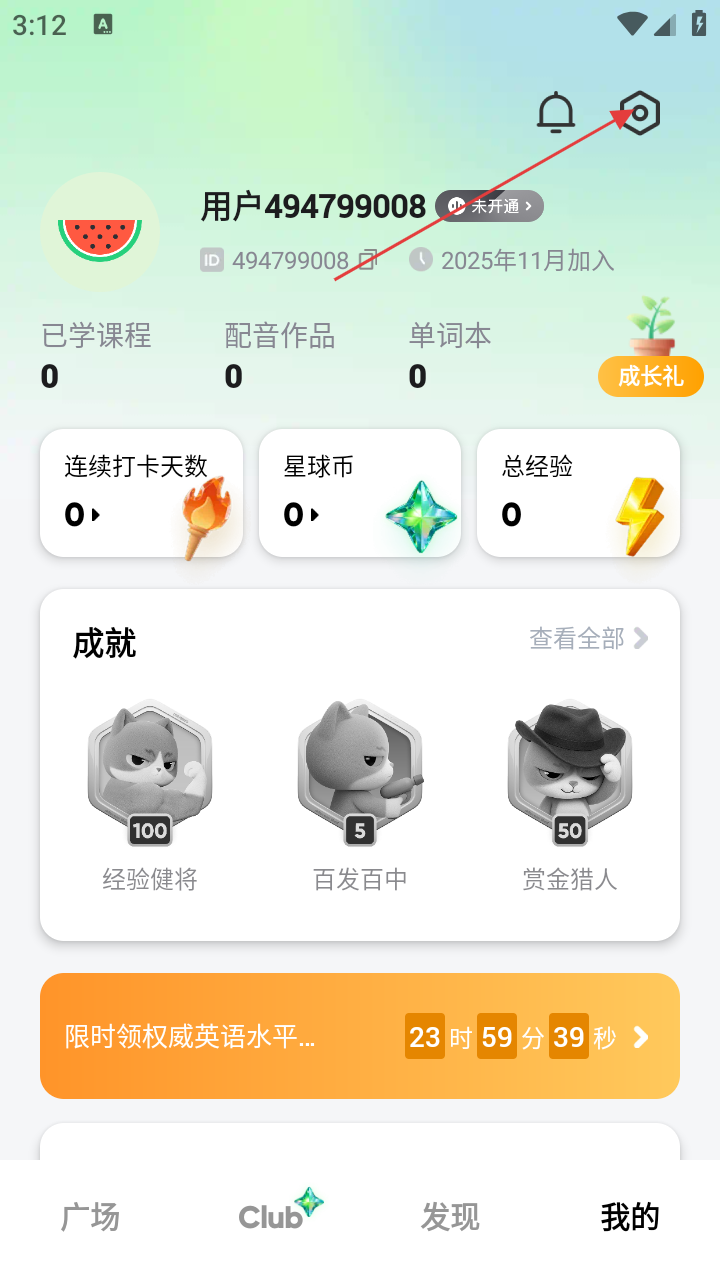This screenshot has height=1280, width=720.
Task: Open the notifications bell
Action: click(556, 112)
